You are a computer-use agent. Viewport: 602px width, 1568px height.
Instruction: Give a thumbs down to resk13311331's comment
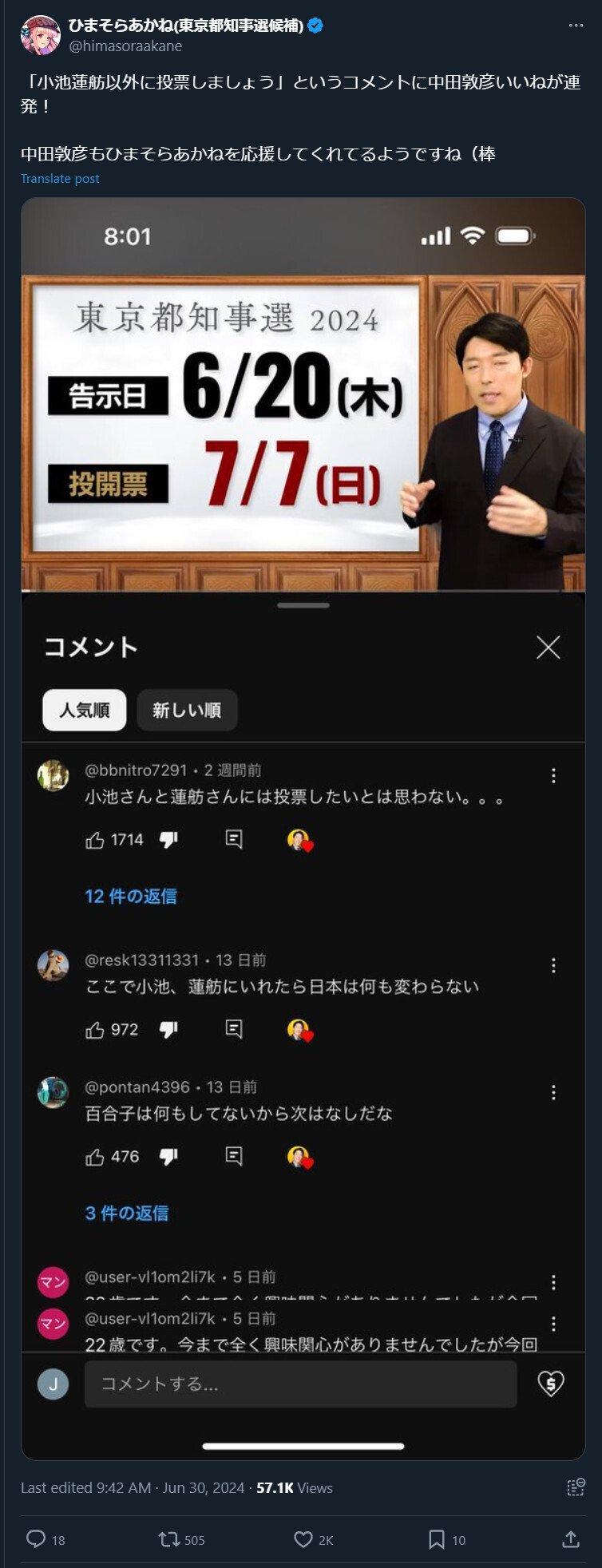click(167, 1030)
